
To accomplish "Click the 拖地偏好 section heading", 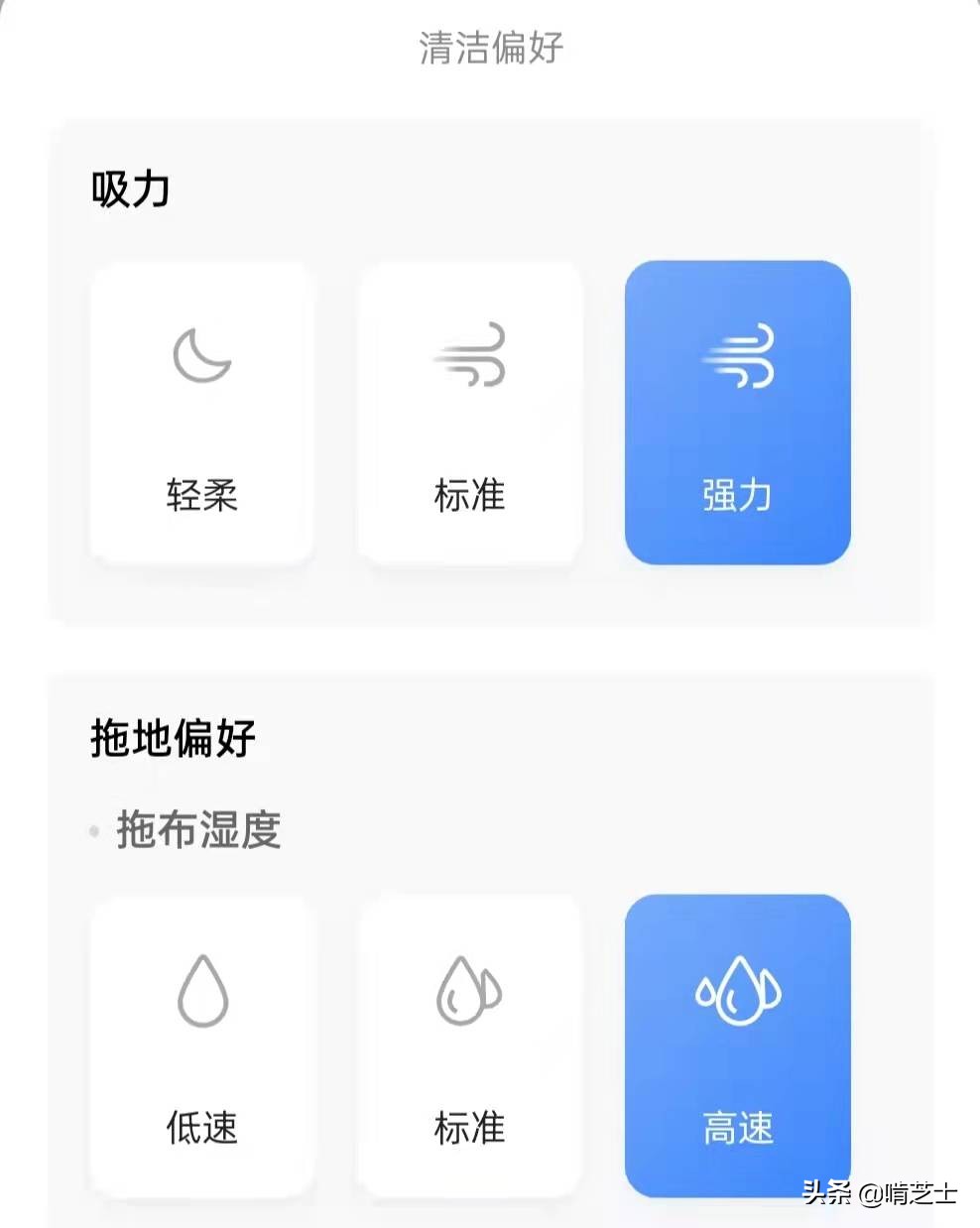I will [x=172, y=736].
